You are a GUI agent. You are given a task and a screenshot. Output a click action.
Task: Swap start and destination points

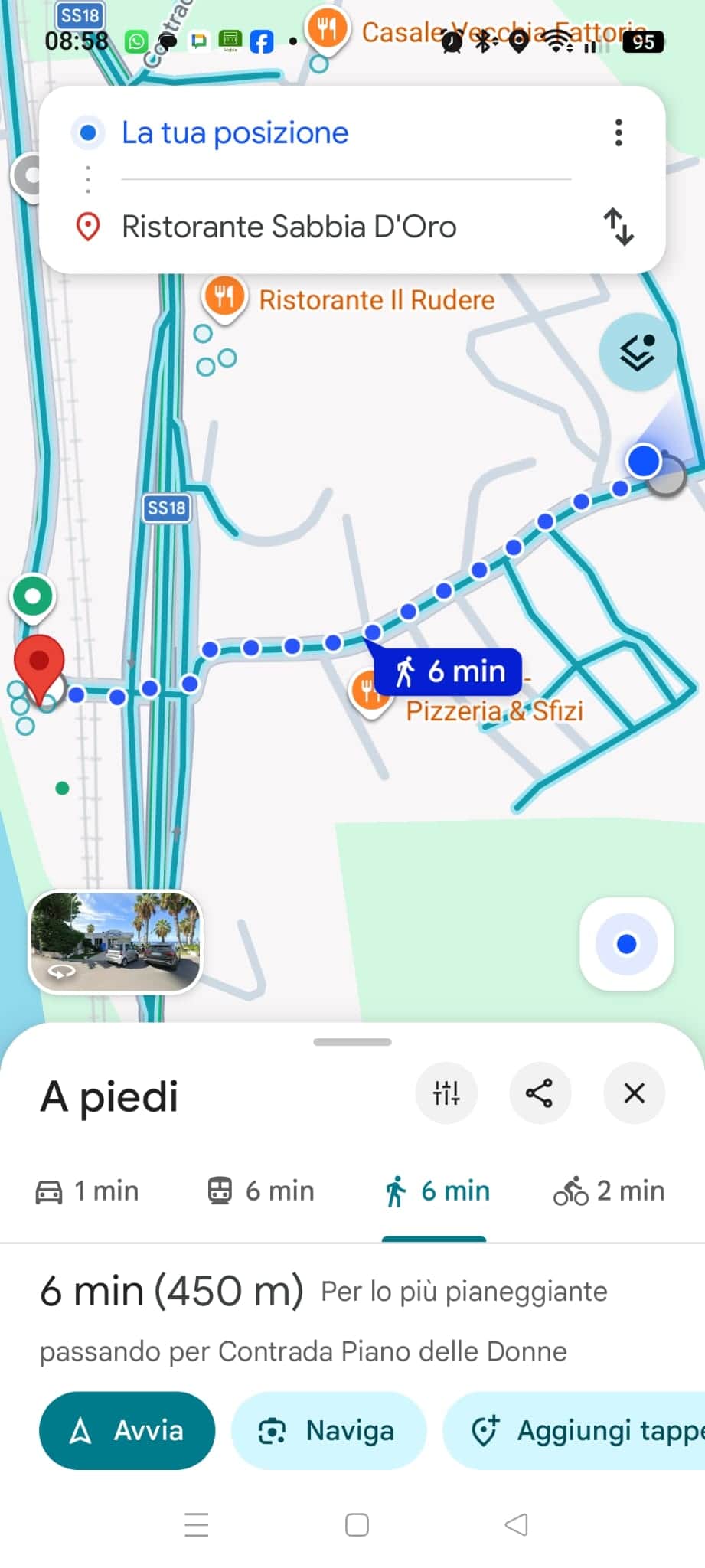(619, 227)
